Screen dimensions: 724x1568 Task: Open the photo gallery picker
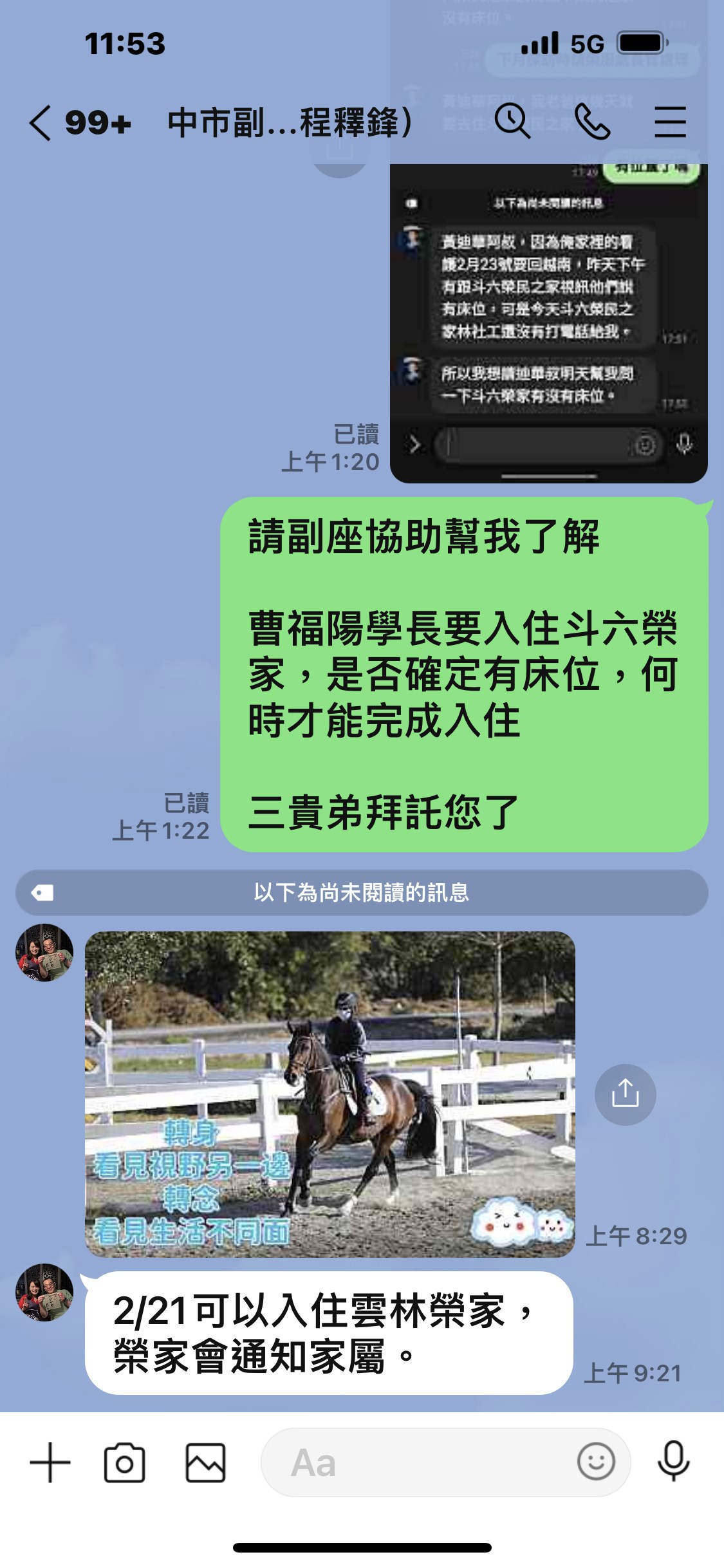(x=205, y=1462)
